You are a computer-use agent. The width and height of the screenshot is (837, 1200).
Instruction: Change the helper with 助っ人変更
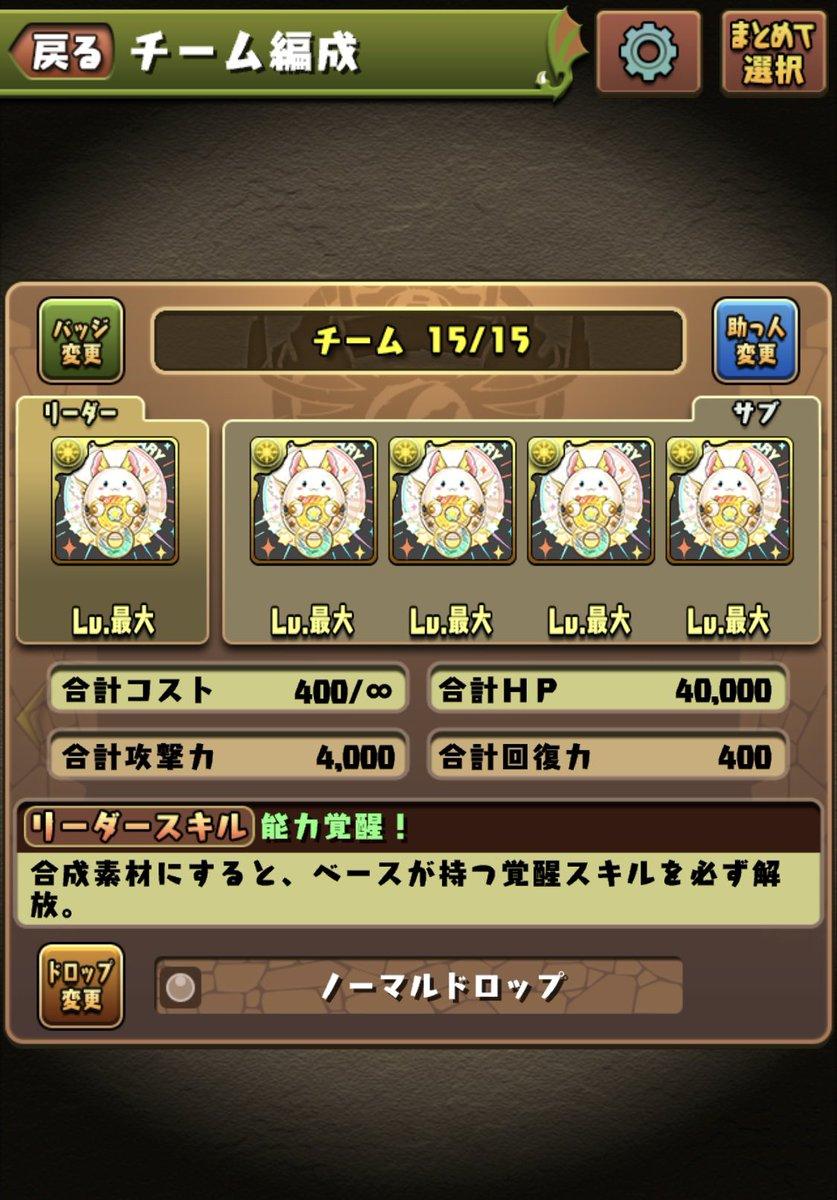click(755, 340)
